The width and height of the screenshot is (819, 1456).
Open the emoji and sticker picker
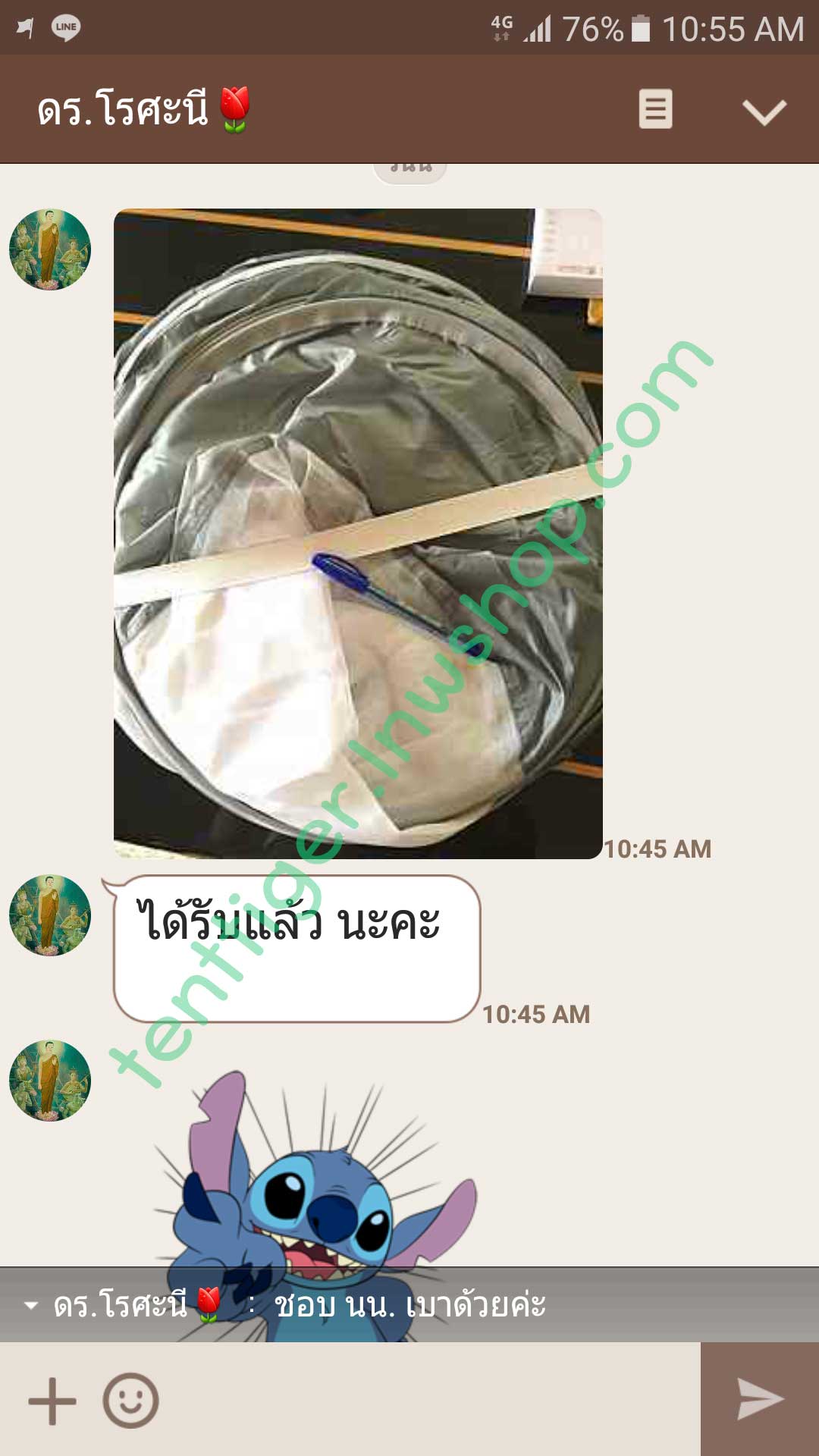[x=130, y=1401]
